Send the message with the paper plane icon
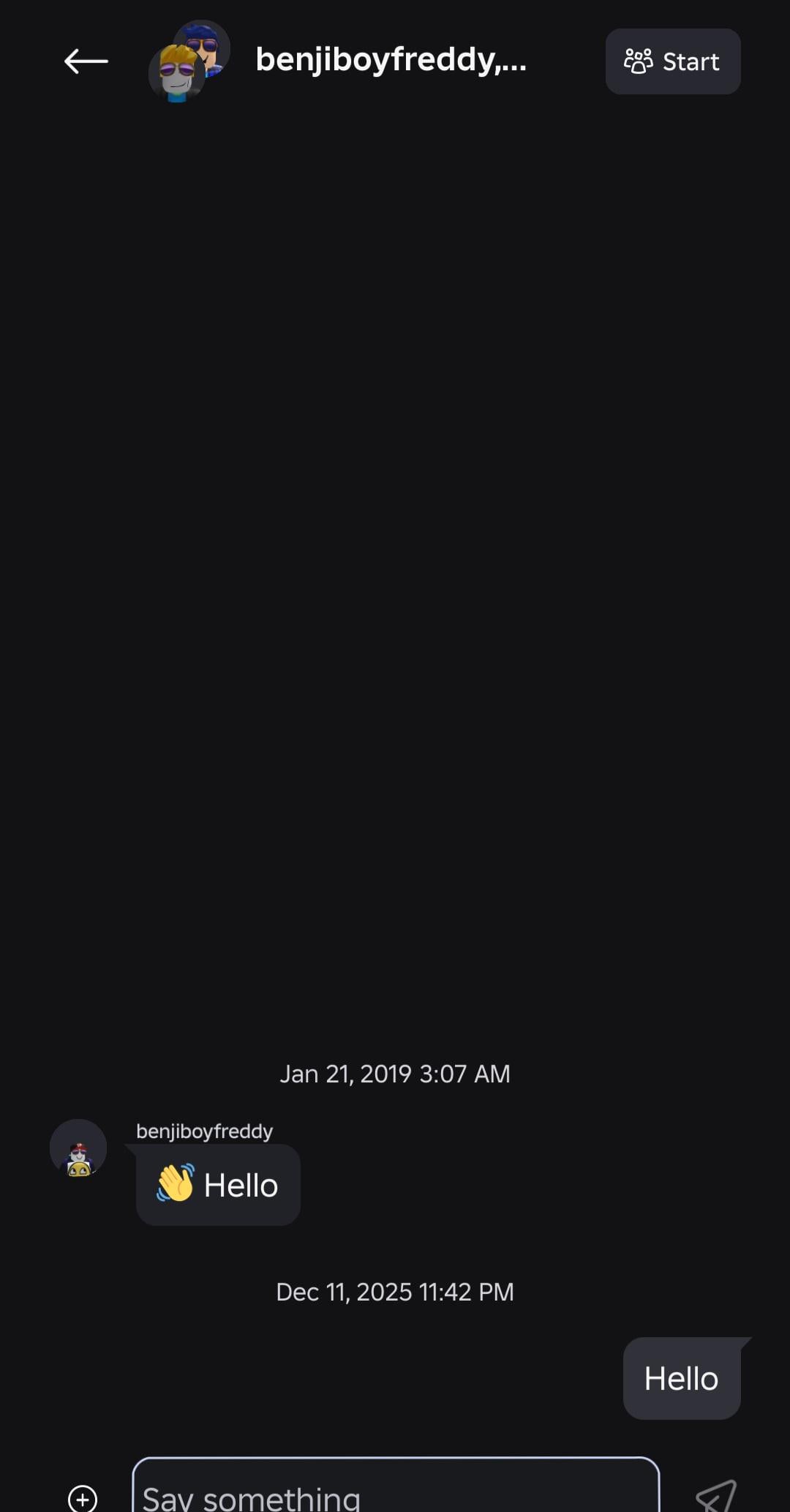790x1512 pixels. pos(715,1496)
